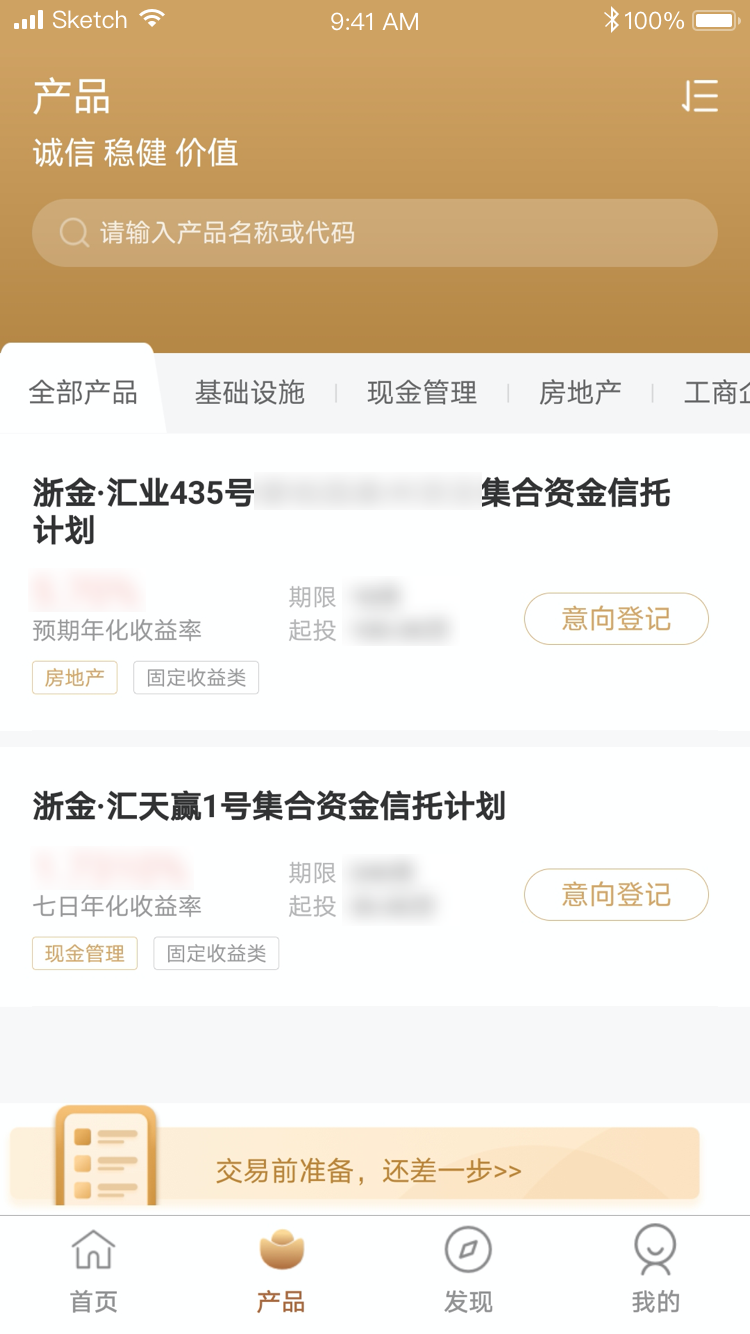Tap the search magnifier icon in search bar
Screen dimensions: 750x1334
pos(73,232)
